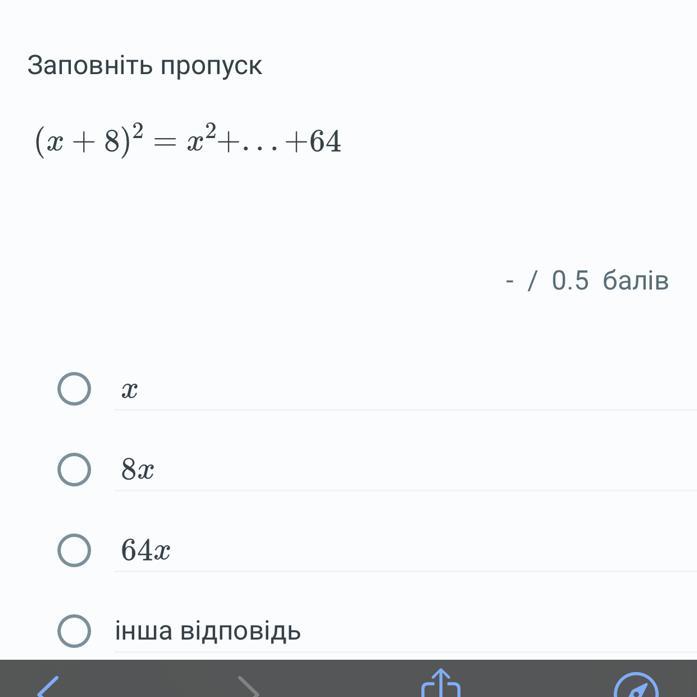Tap the forward arrow in the toolbar
This screenshot has width=697, height=697.
(246, 686)
